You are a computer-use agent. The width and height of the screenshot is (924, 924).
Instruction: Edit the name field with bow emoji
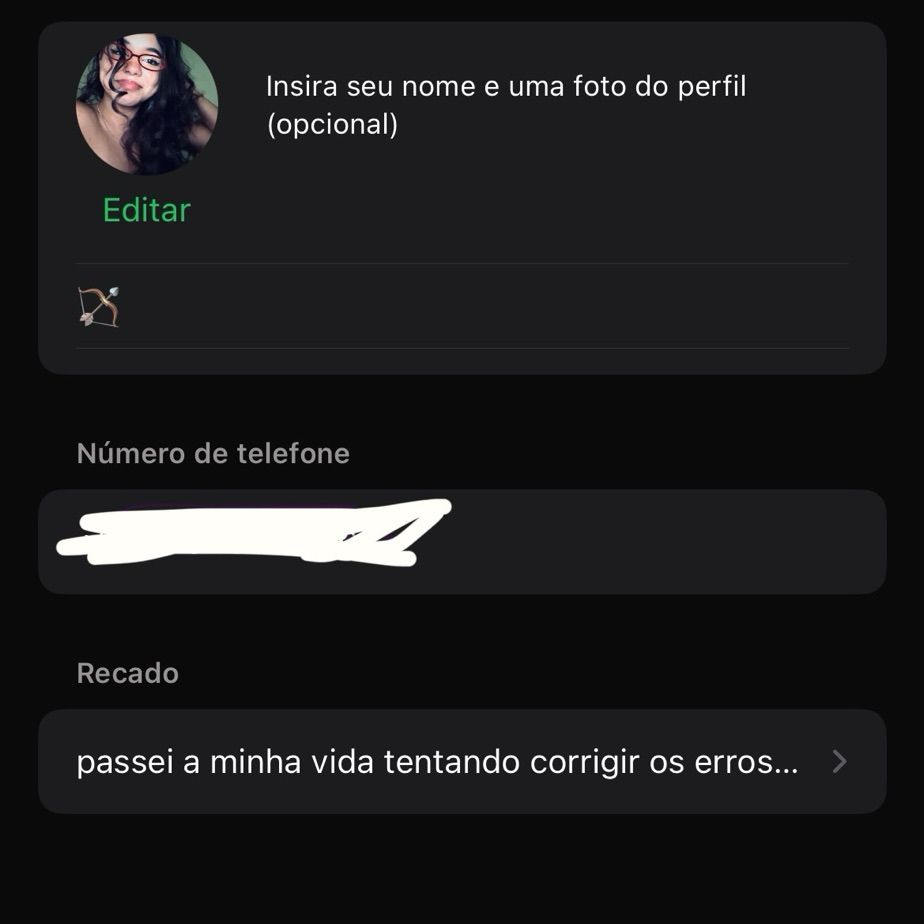point(460,306)
